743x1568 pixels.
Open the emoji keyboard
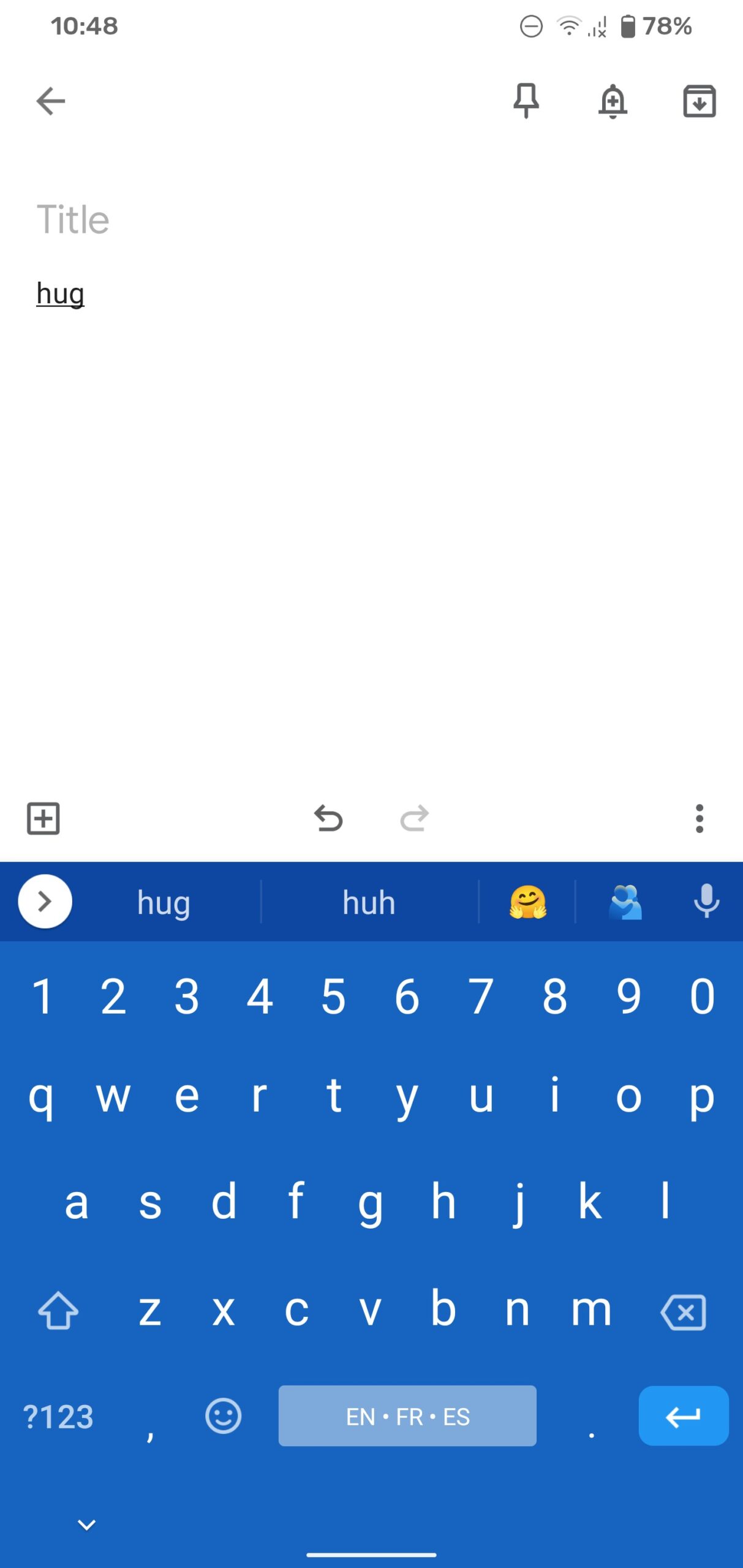(223, 1416)
